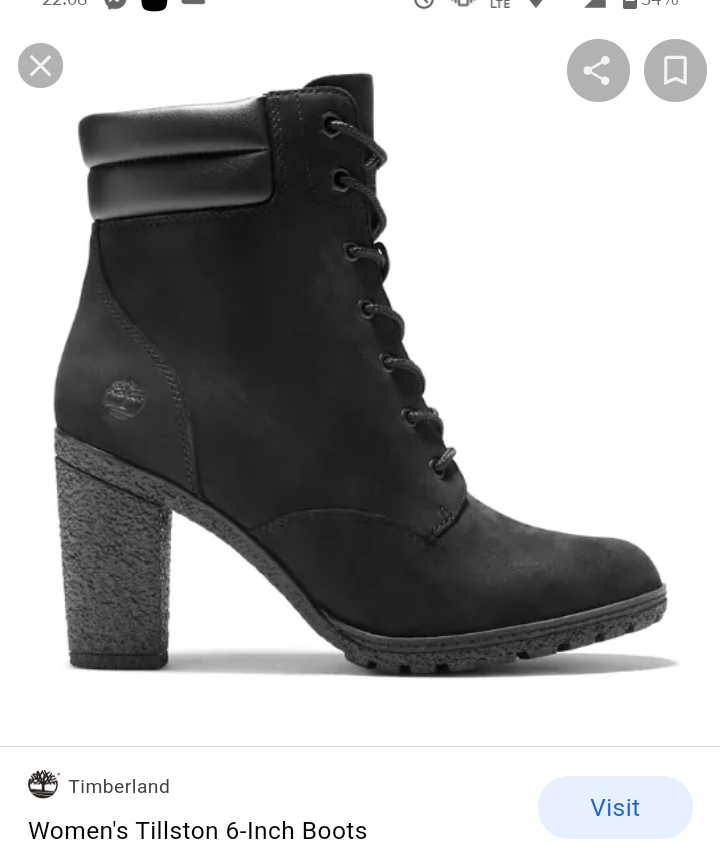
Task: Share this boot image
Action: [598, 70]
